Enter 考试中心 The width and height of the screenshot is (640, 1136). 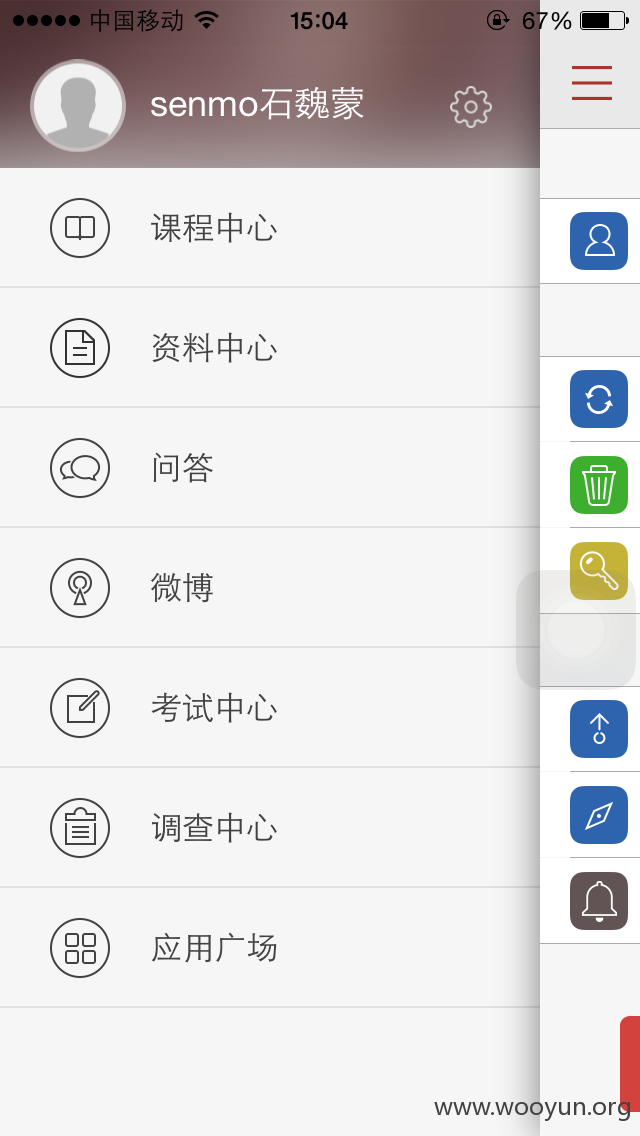(x=270, y=708)
